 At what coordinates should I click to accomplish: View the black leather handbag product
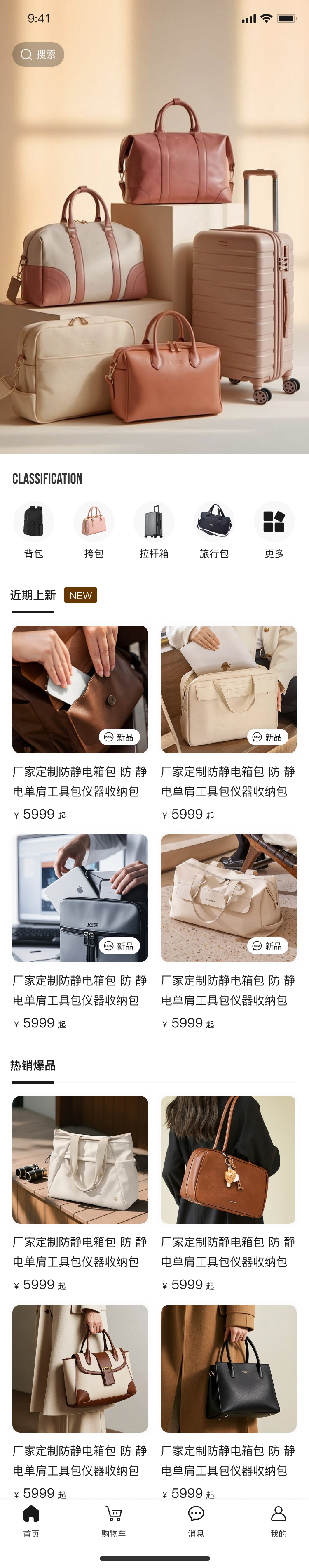229,1368
